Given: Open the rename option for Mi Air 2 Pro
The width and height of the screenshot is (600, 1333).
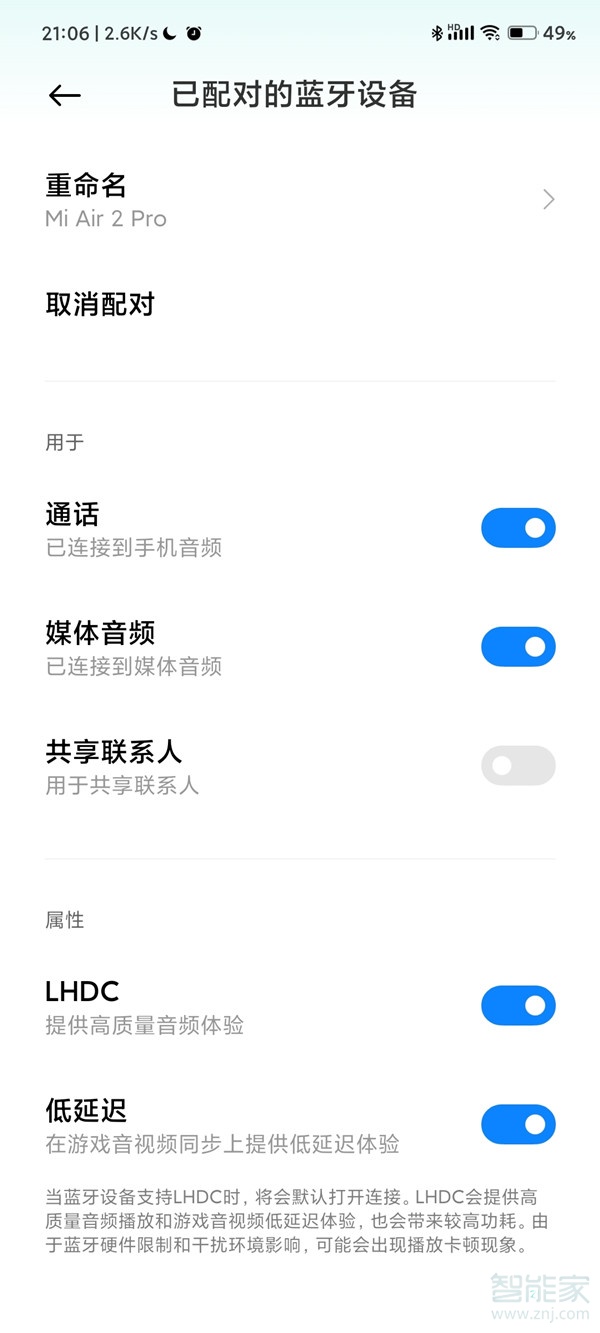Looking at the screenshot, I should pos(300,200).
